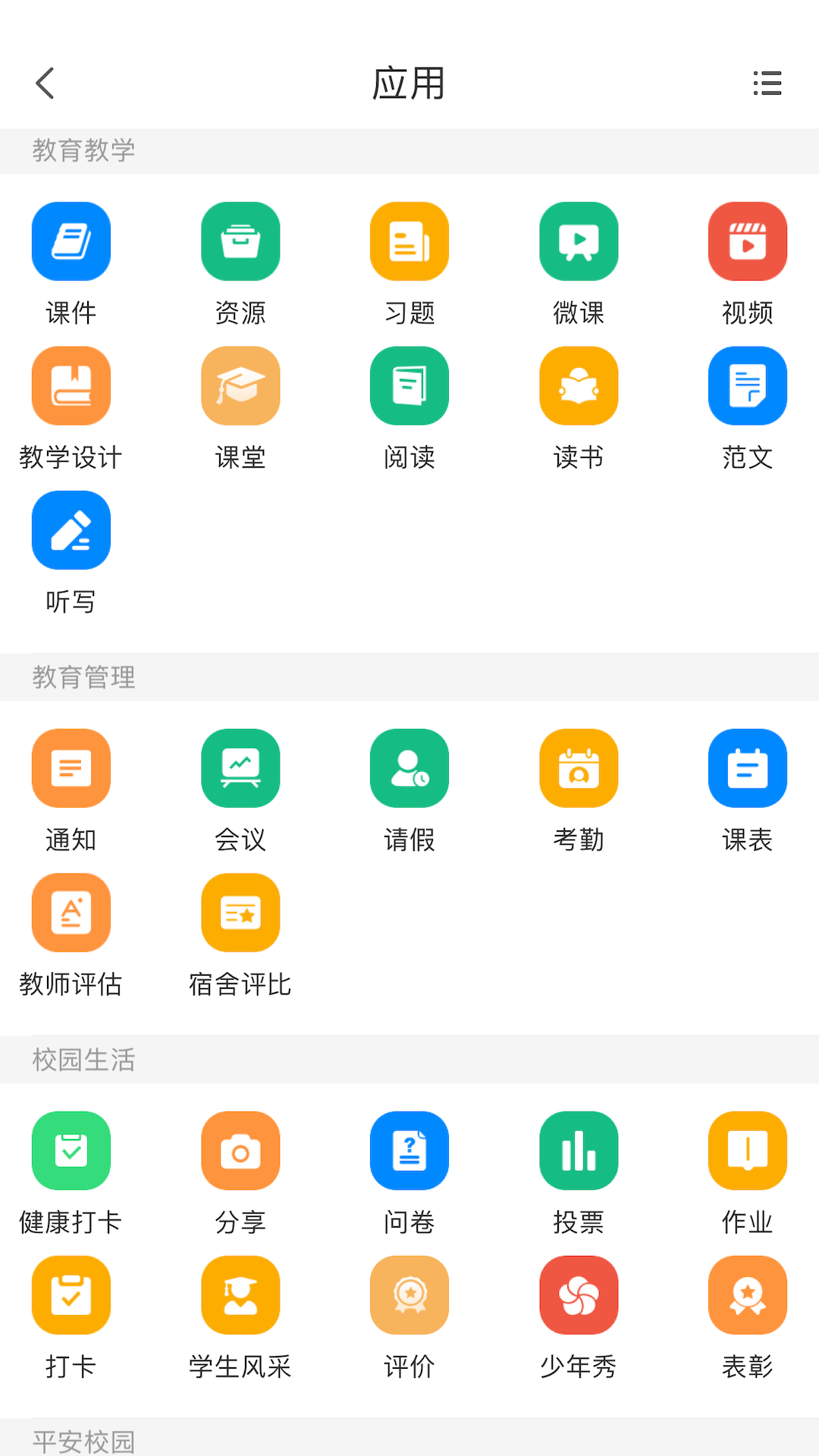Open the 资源 resources app
The width and height of the screenshot is (819, 1456).
(x=240, y=241)
